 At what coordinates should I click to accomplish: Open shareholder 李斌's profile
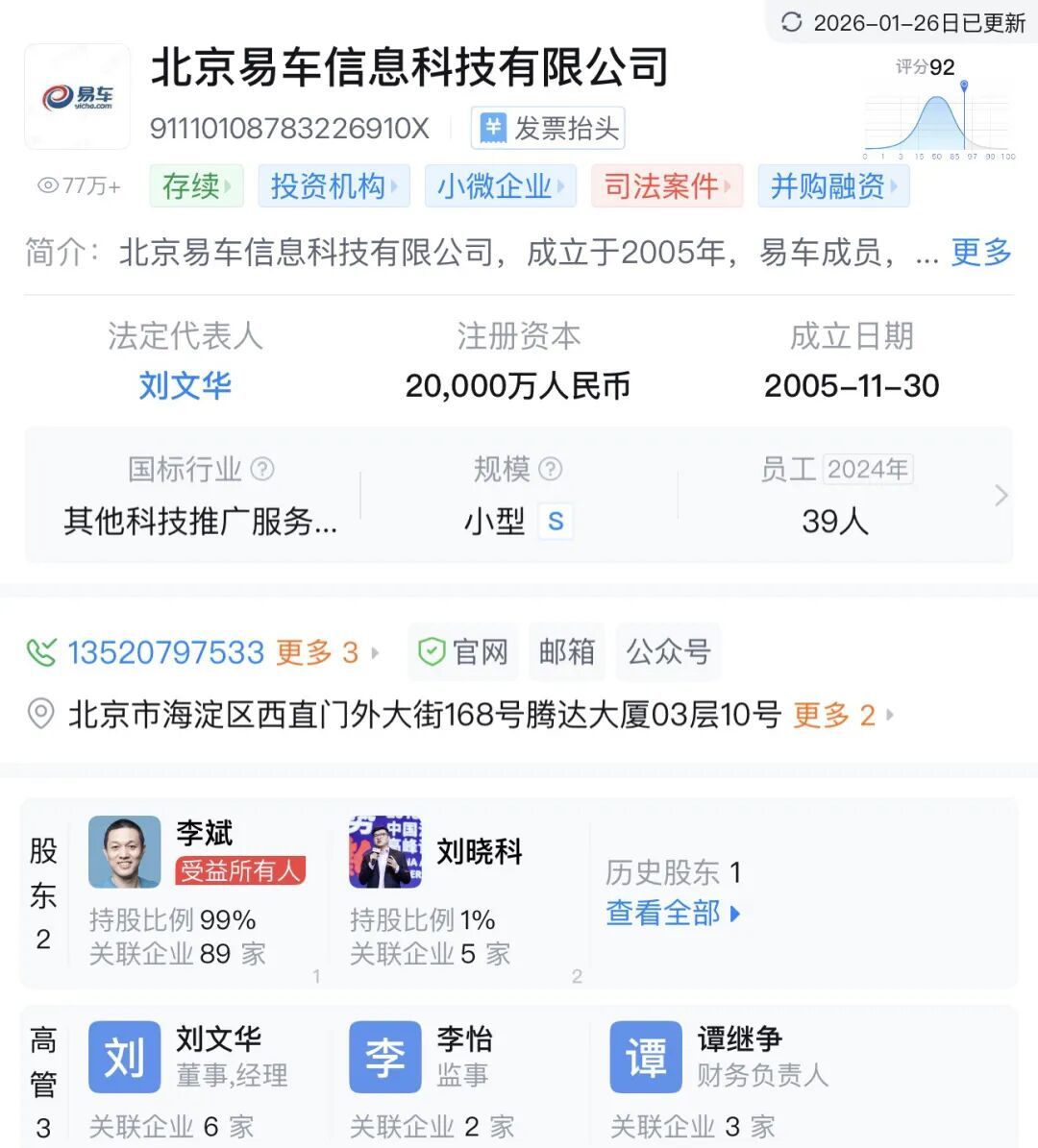point(204,834)
